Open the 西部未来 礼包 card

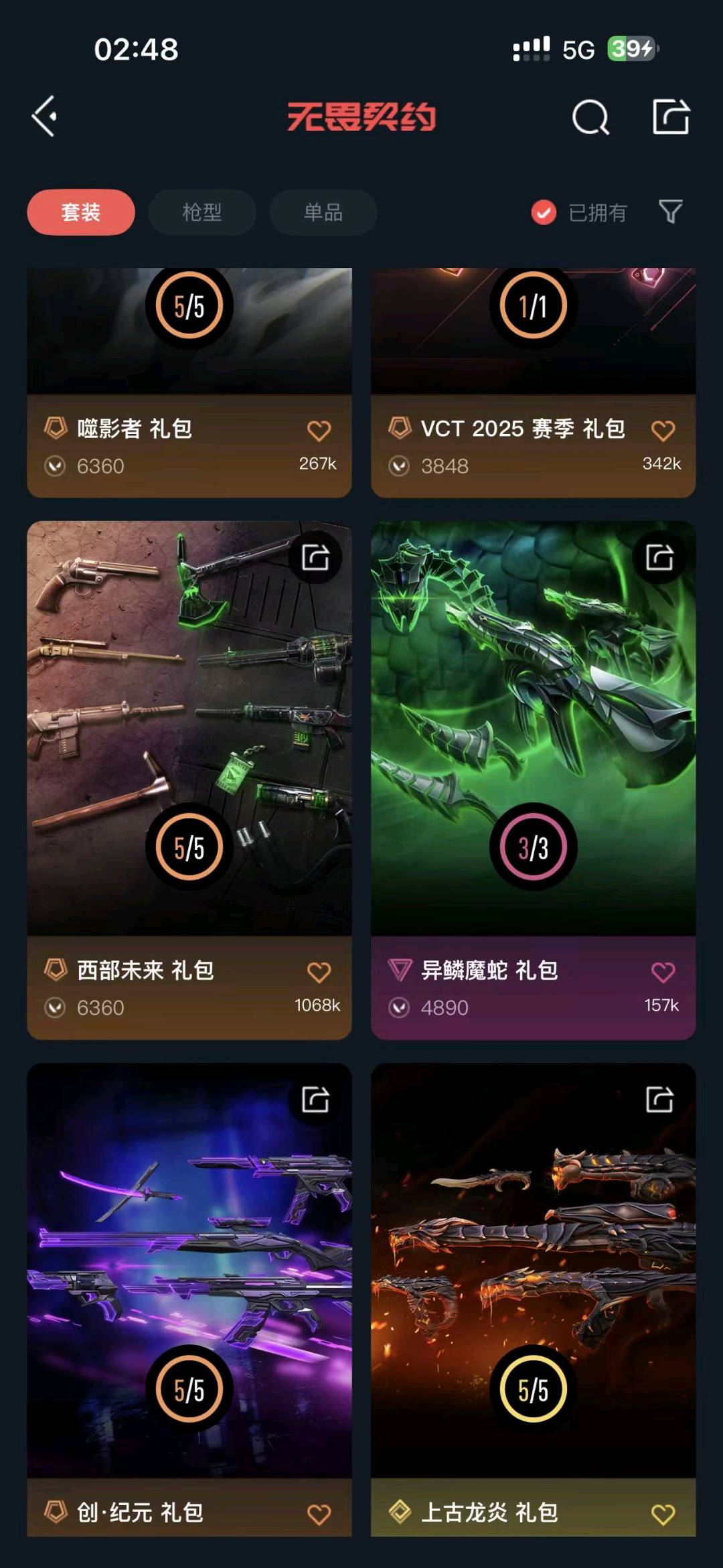189,730
